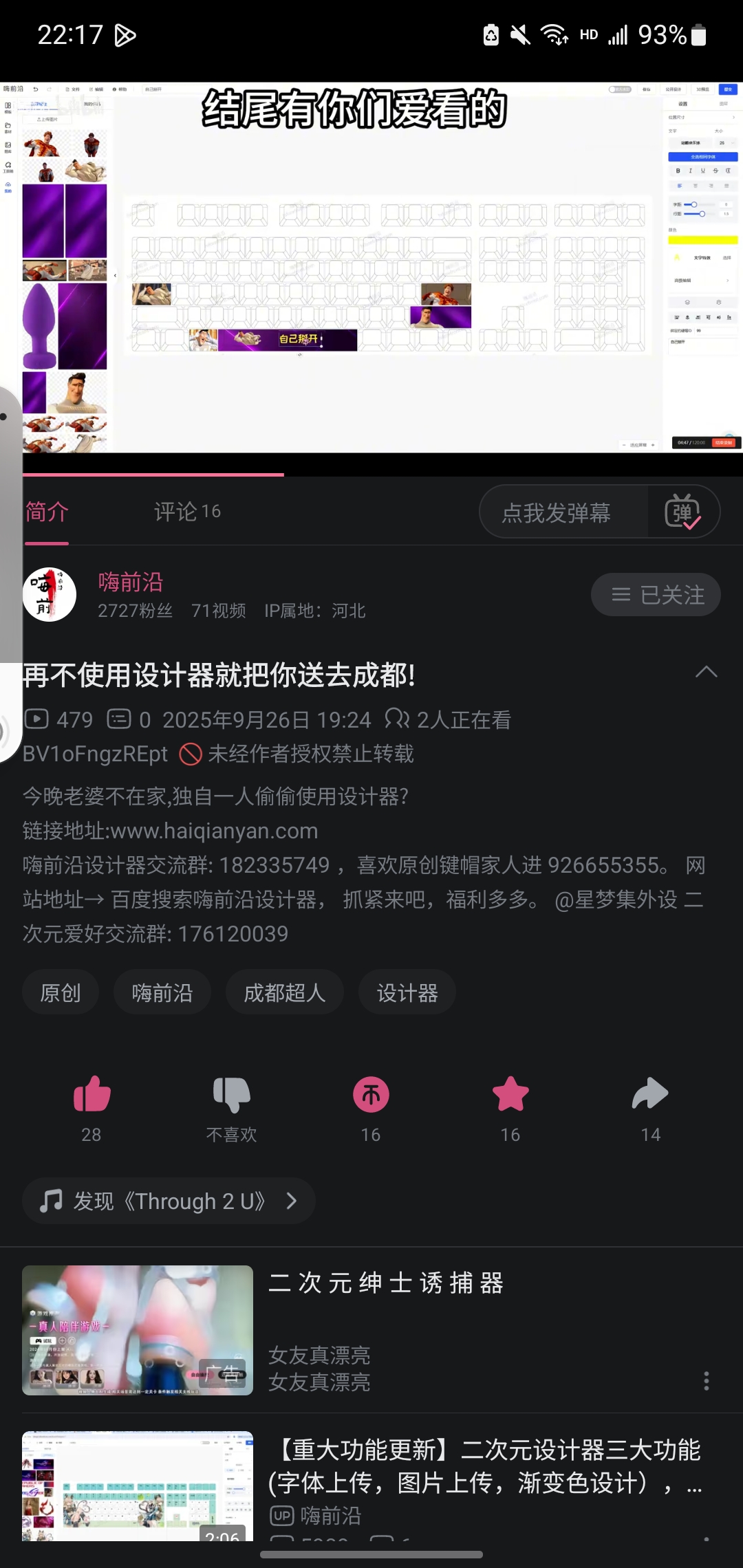Viewport: 743px width, 1568px height.
Task: Collapse the video description chevron
Action: (x=706, y=673)
